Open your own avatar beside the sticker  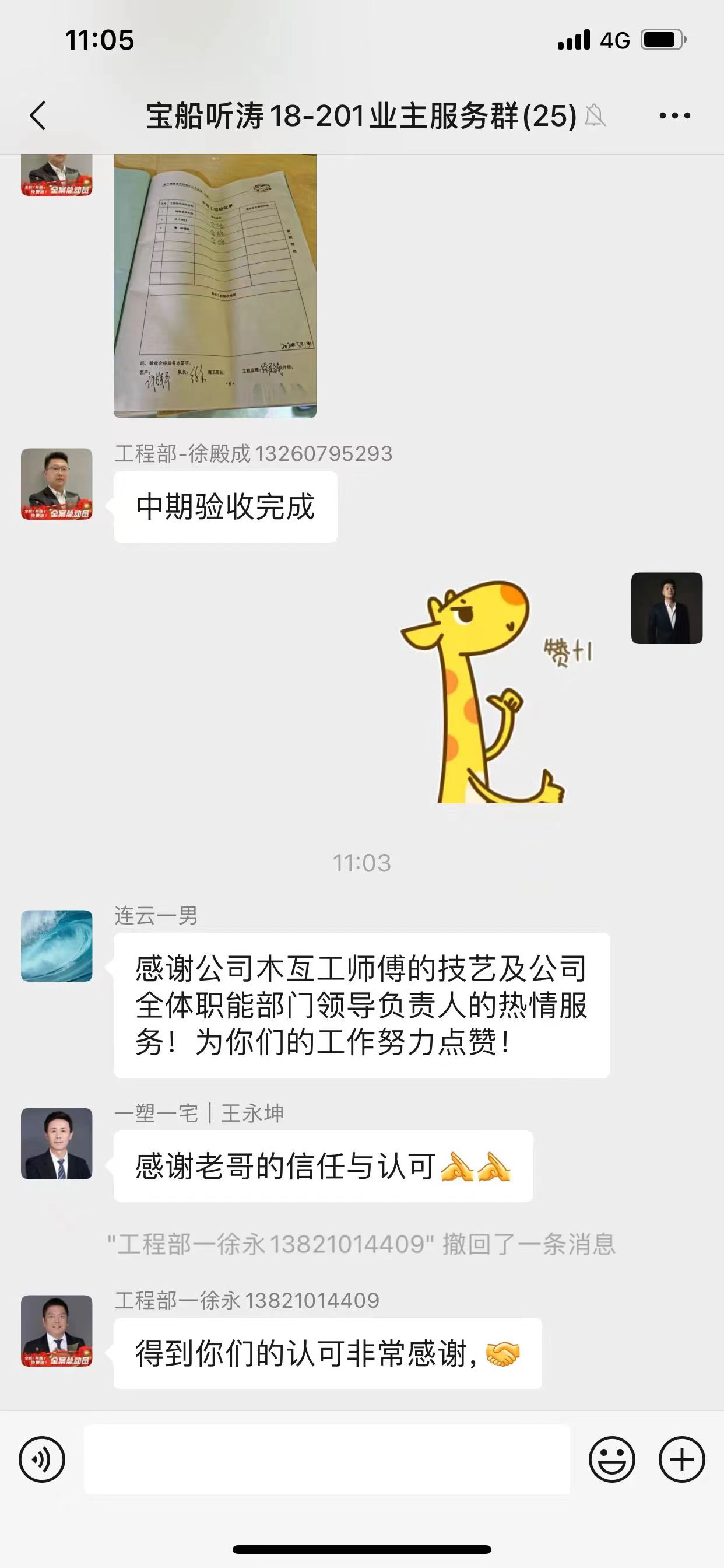[667, 608]
